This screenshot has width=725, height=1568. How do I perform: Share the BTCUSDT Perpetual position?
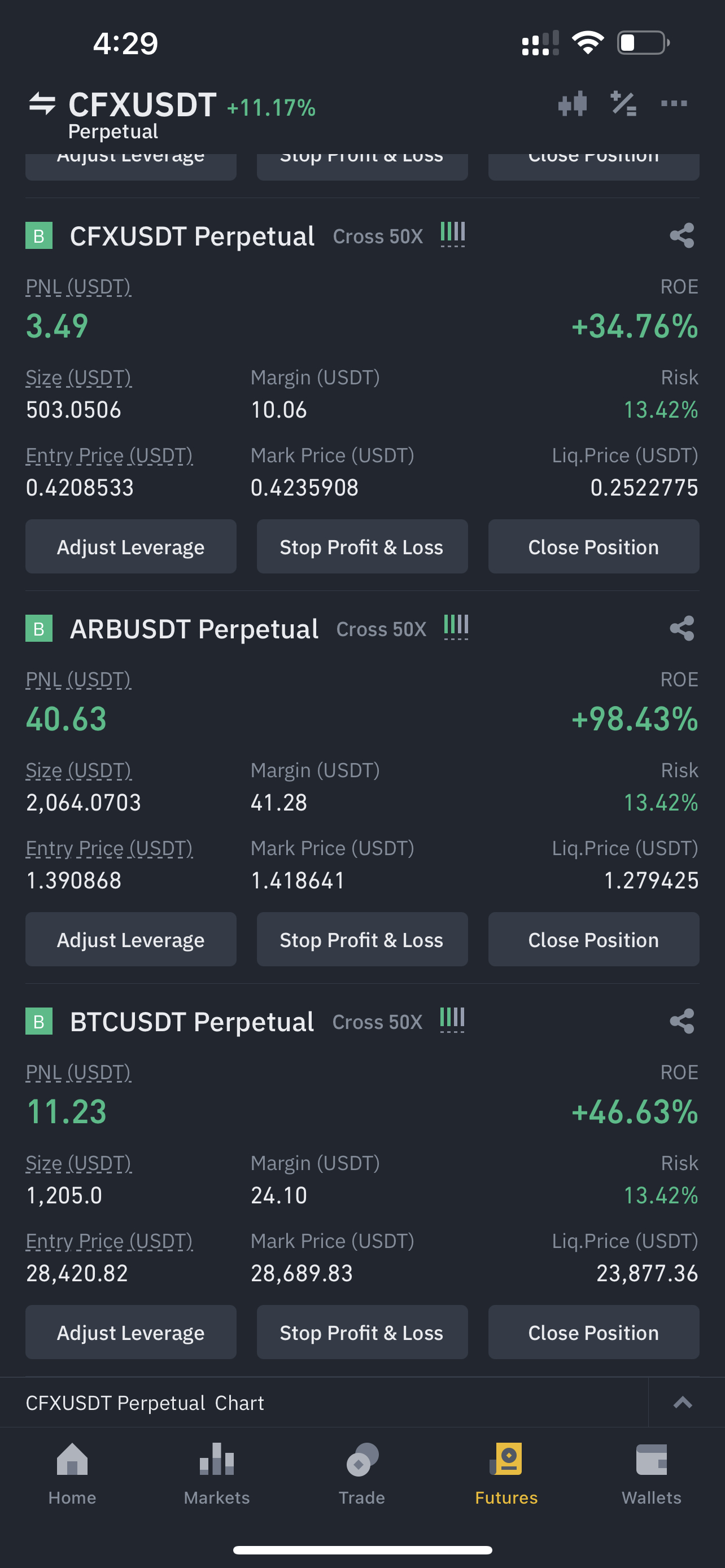coord(681,1021)
